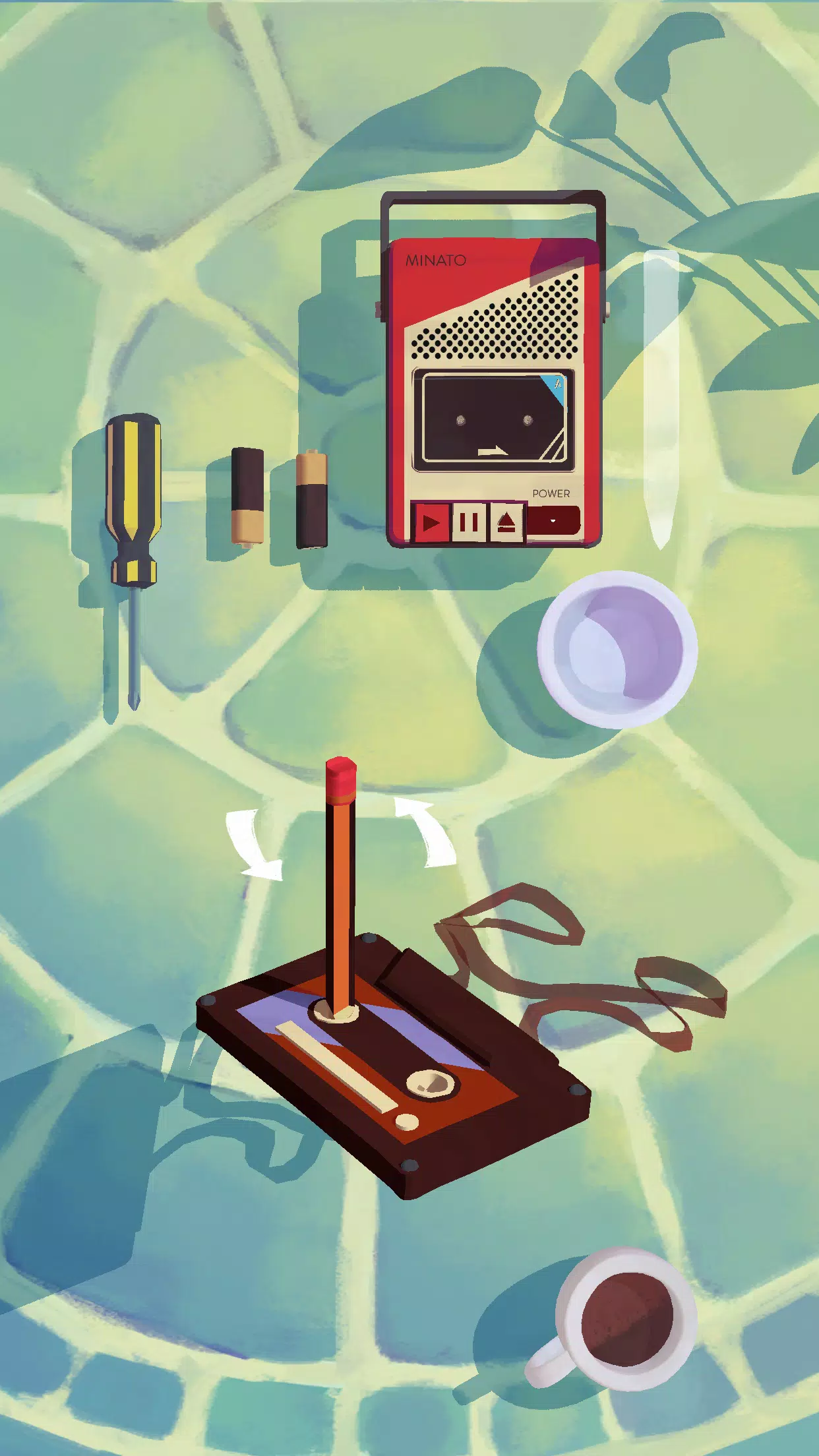Image resolution: width=819 pixels, height=1456 pixels.
Task: Tap the pause button on the cassette player
Action: [469, 523]
